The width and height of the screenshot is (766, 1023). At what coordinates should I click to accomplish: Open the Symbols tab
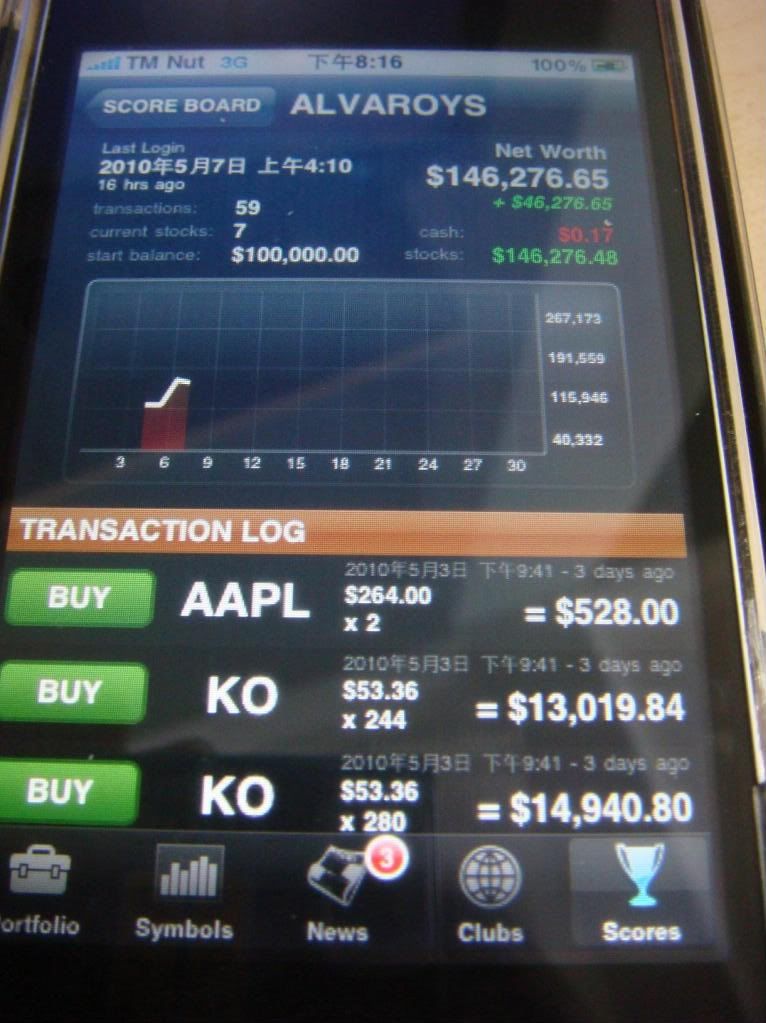[184, 888]
